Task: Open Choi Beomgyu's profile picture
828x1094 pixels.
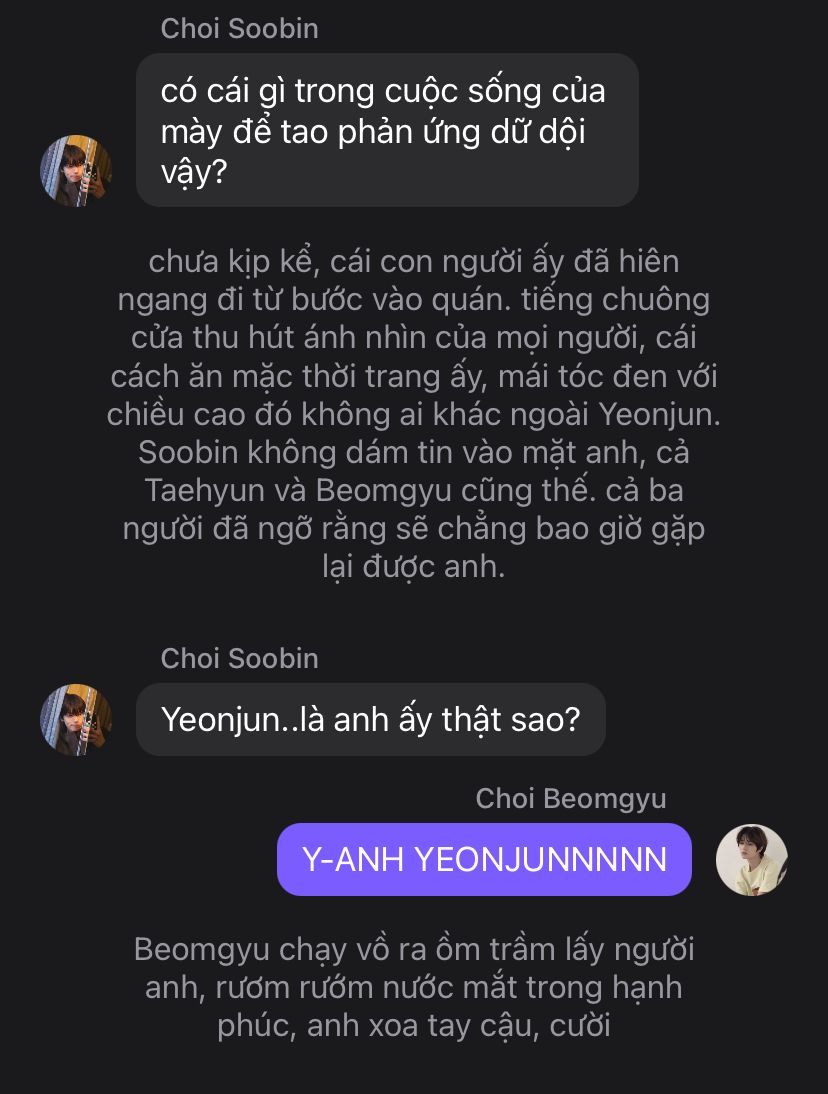Action: (x=752, y=860)
